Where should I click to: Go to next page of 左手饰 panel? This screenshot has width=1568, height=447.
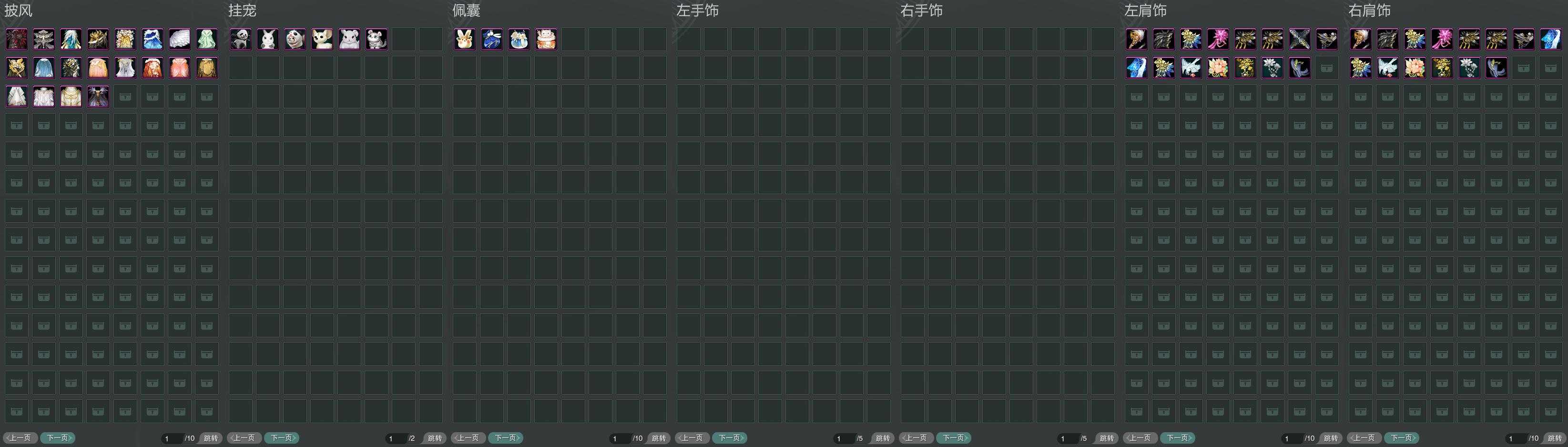[x=729, y=438]
